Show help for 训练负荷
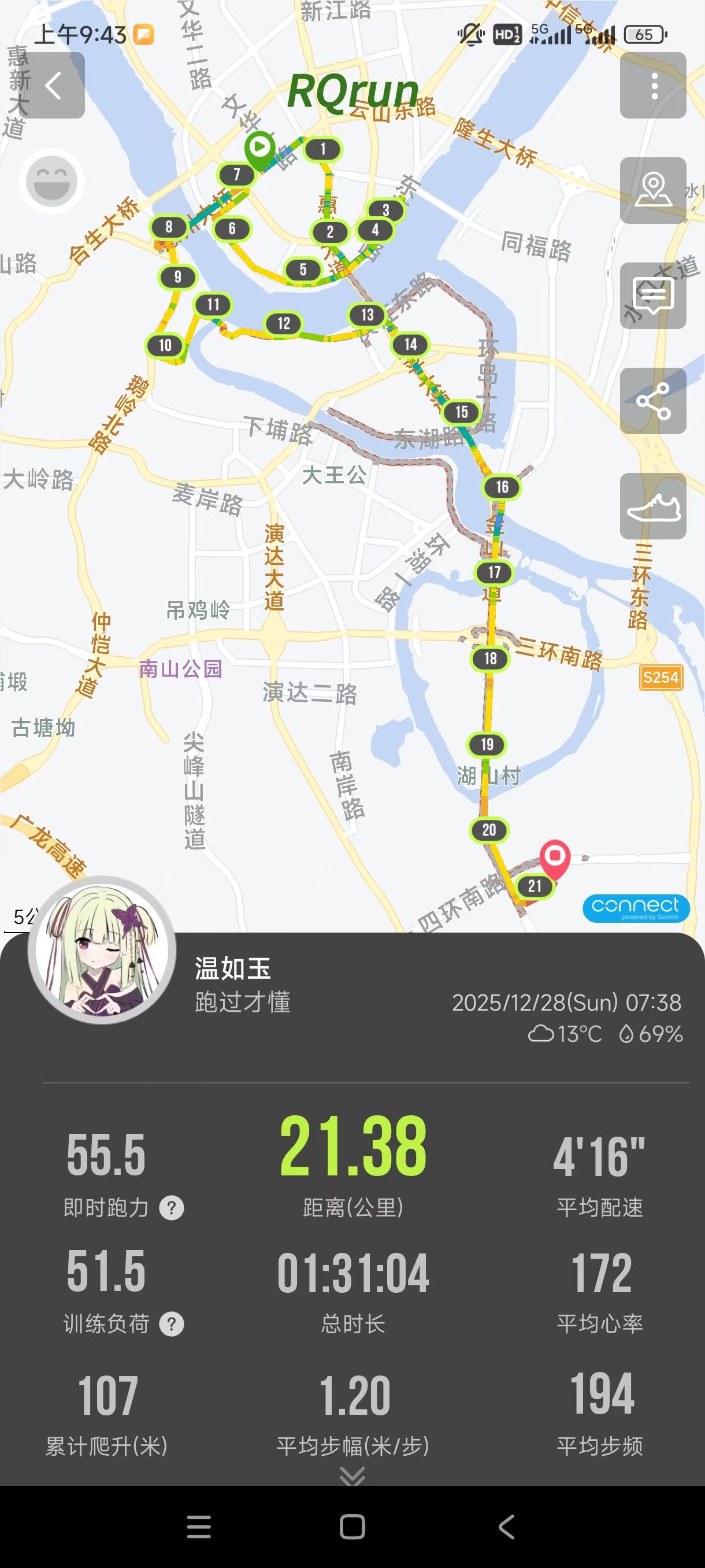 tap(172, 1324)
